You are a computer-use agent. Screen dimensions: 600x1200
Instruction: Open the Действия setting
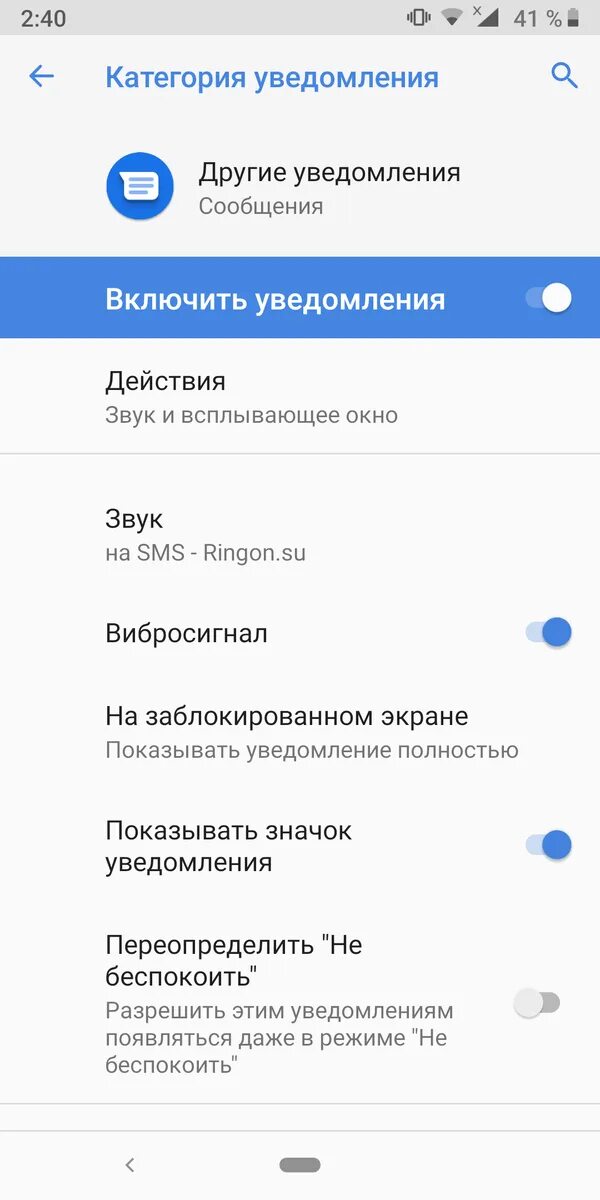click(x=300, y=396)
